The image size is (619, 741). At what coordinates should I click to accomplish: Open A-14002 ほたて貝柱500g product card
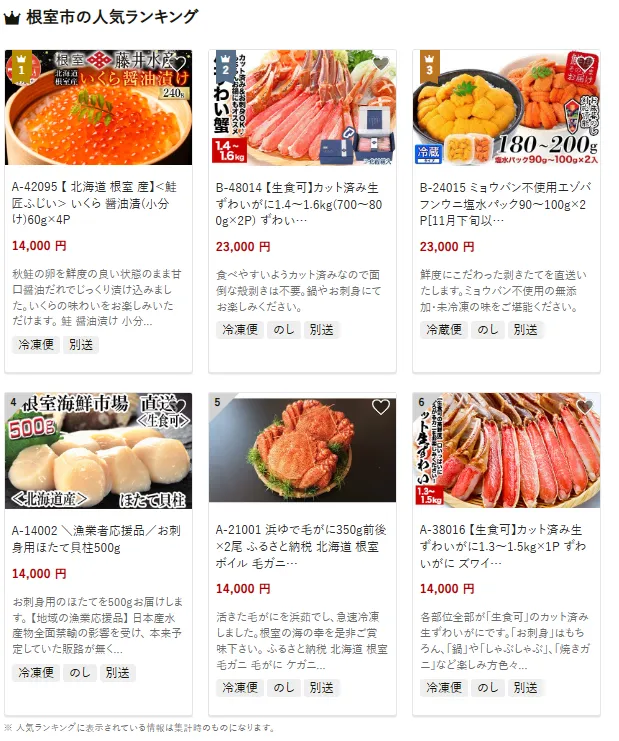(x=98, y=540)
